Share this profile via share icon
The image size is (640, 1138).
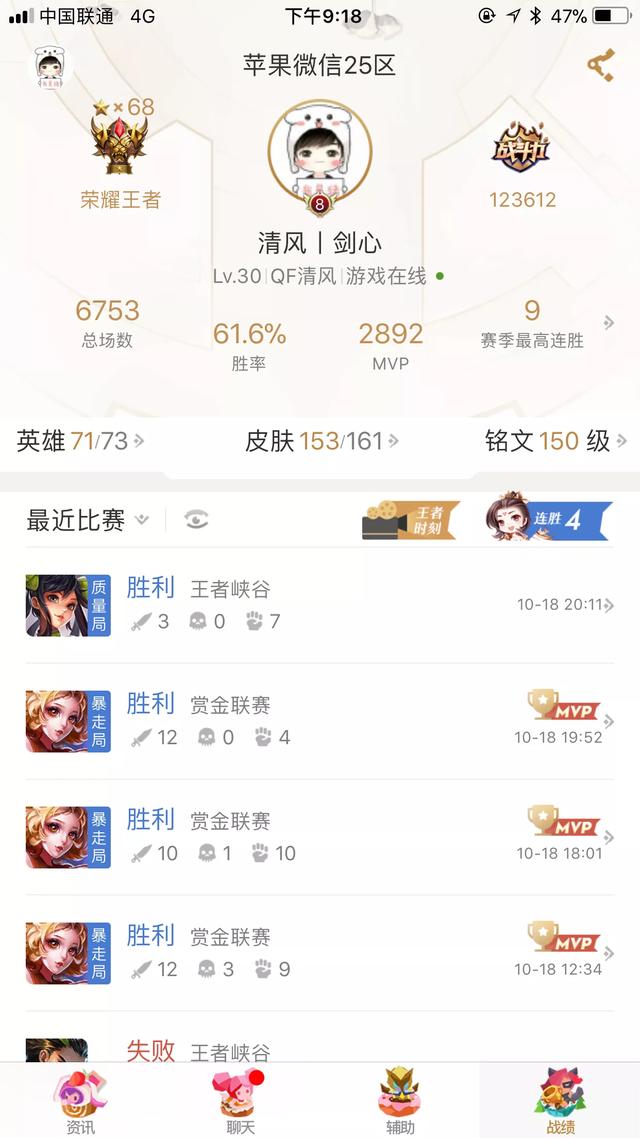click(600, 66)
